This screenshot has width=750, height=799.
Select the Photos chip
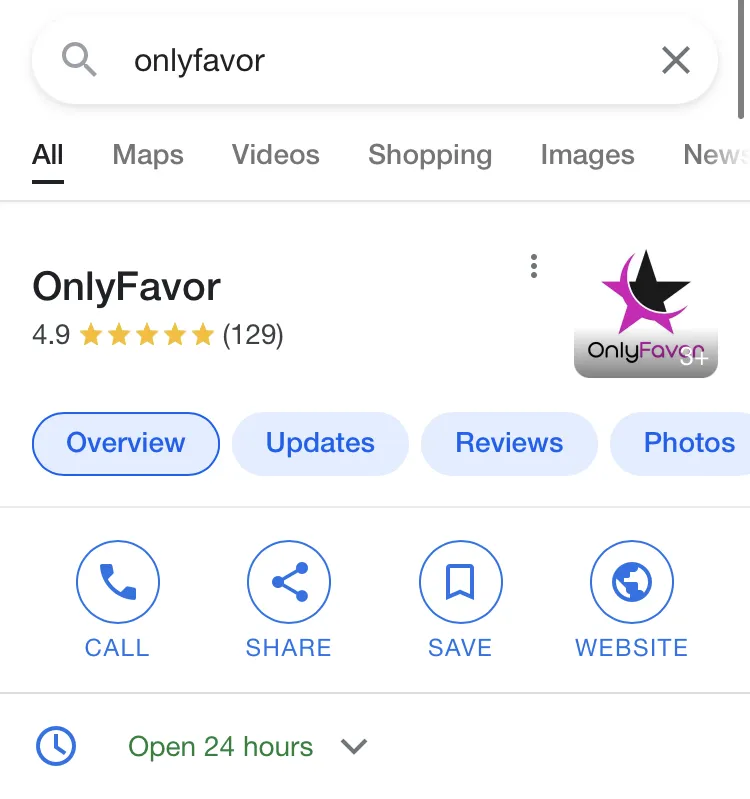pyautogui.click(x=689, y=443)
